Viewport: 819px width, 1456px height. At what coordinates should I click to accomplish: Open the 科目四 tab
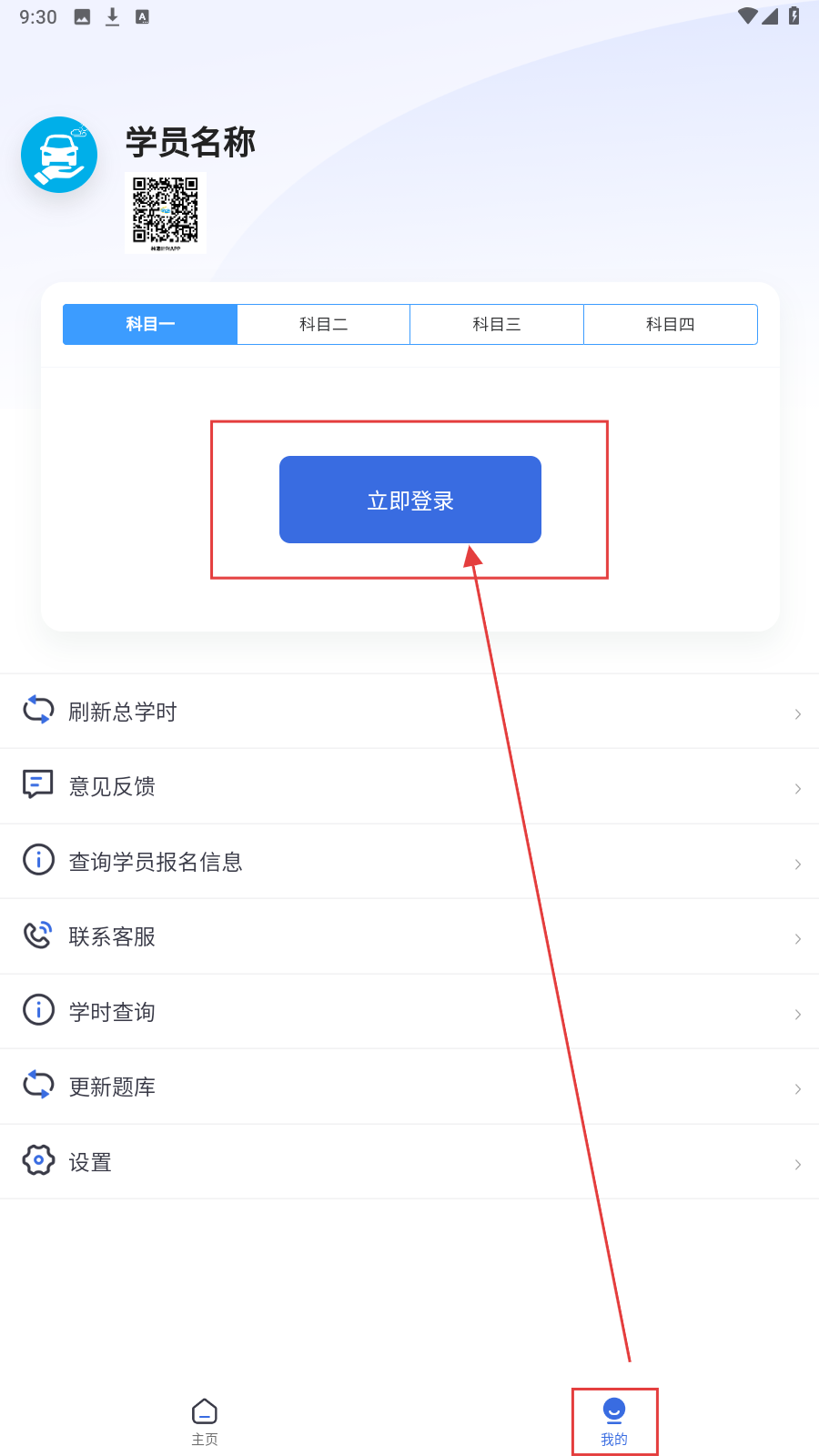coord(670,324)
